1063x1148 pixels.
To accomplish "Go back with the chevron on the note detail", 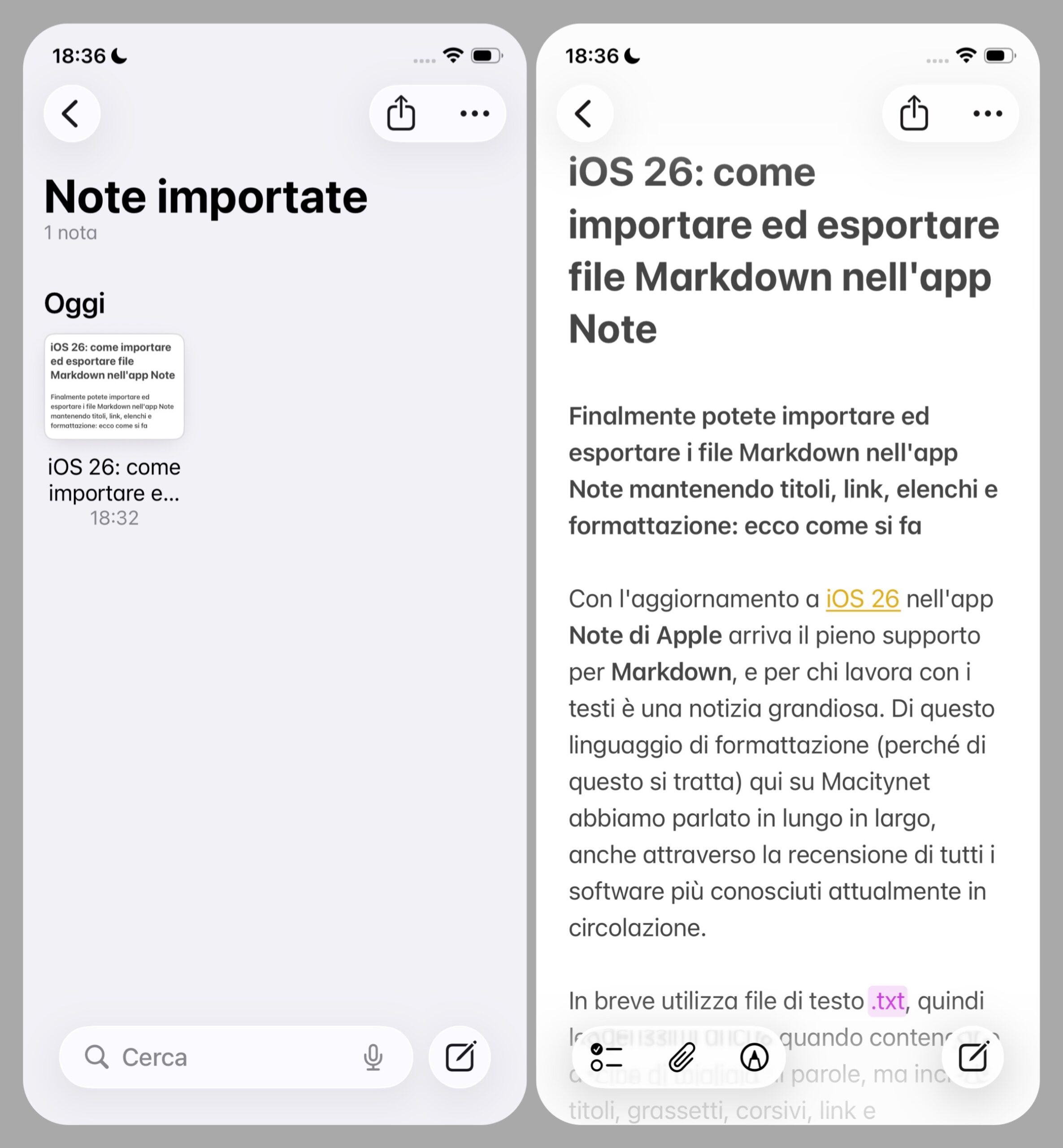I will tap(585, 114).
